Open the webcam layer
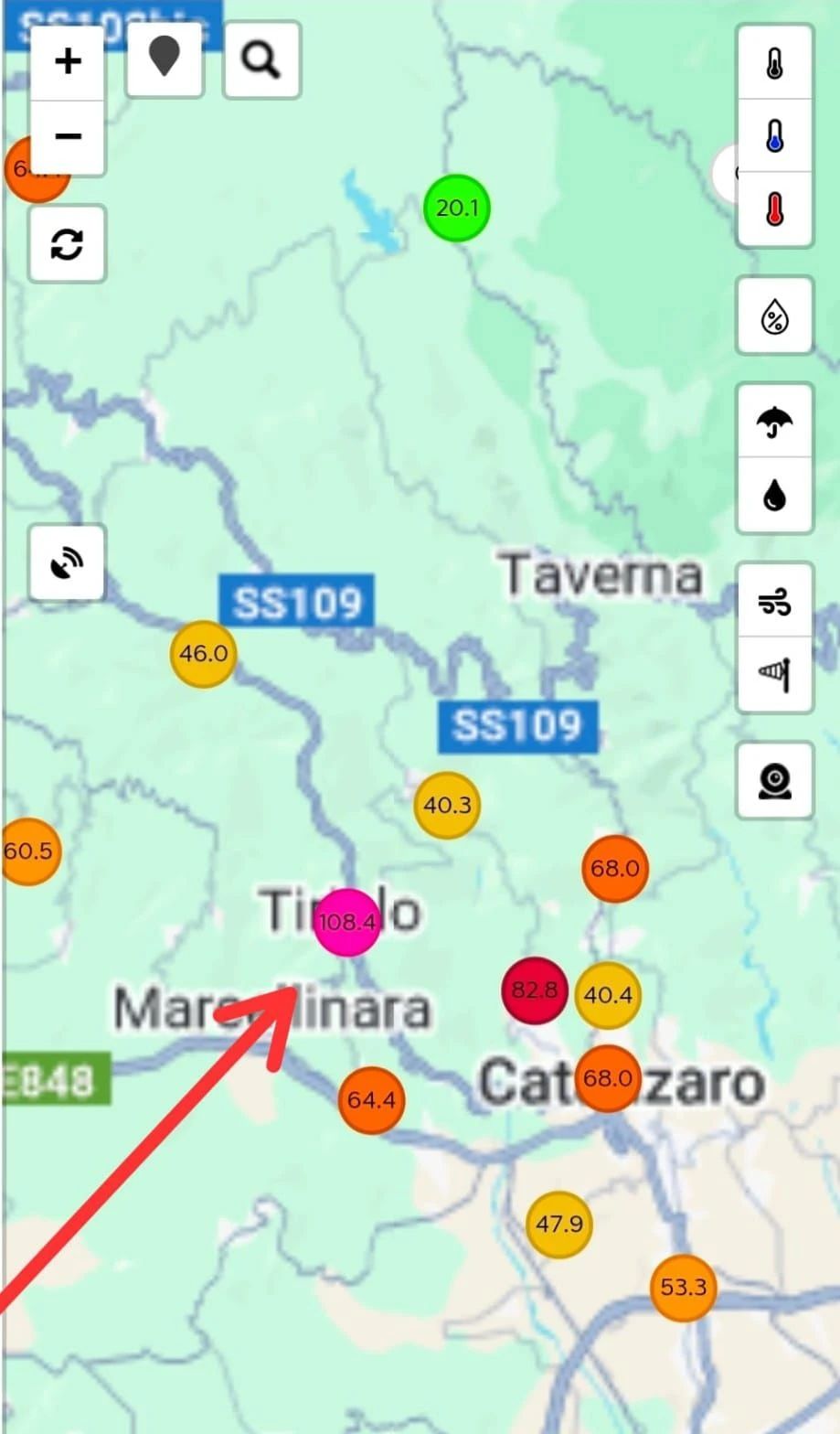 click(774, 781)
